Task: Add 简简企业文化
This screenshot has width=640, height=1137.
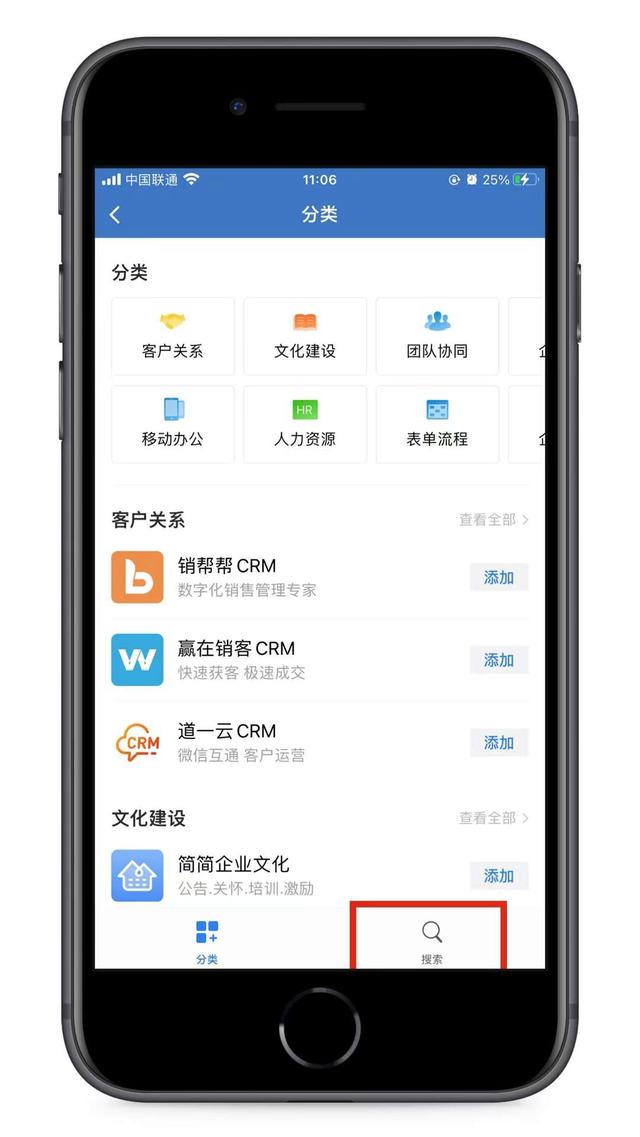Action: (499, 876)
